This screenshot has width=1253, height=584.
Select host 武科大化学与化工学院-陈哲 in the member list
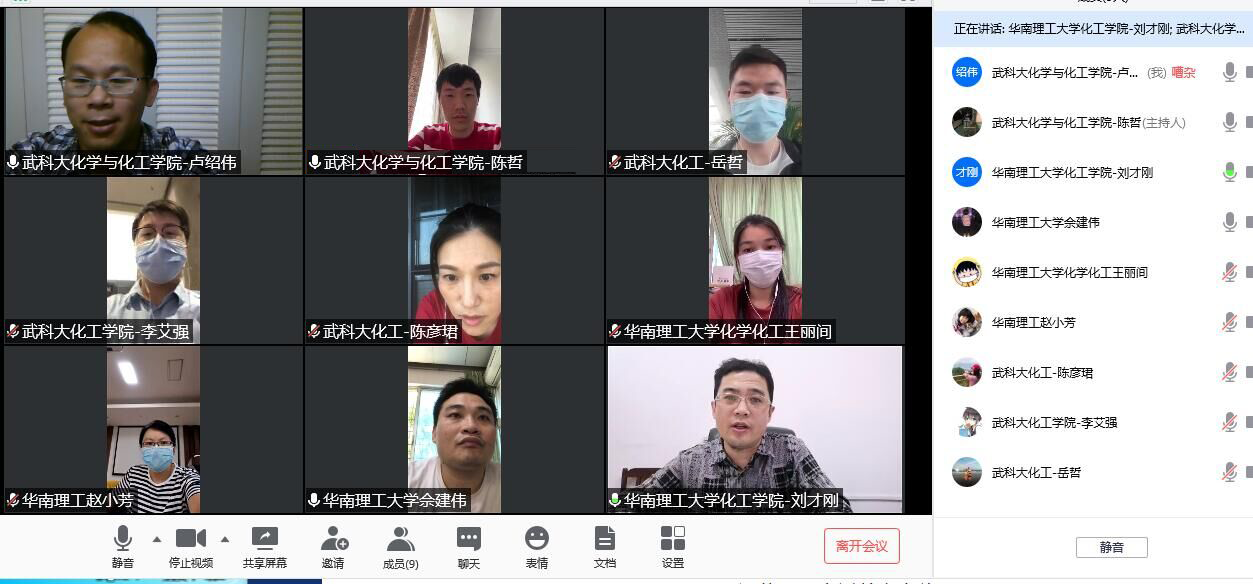(1066, 122)
